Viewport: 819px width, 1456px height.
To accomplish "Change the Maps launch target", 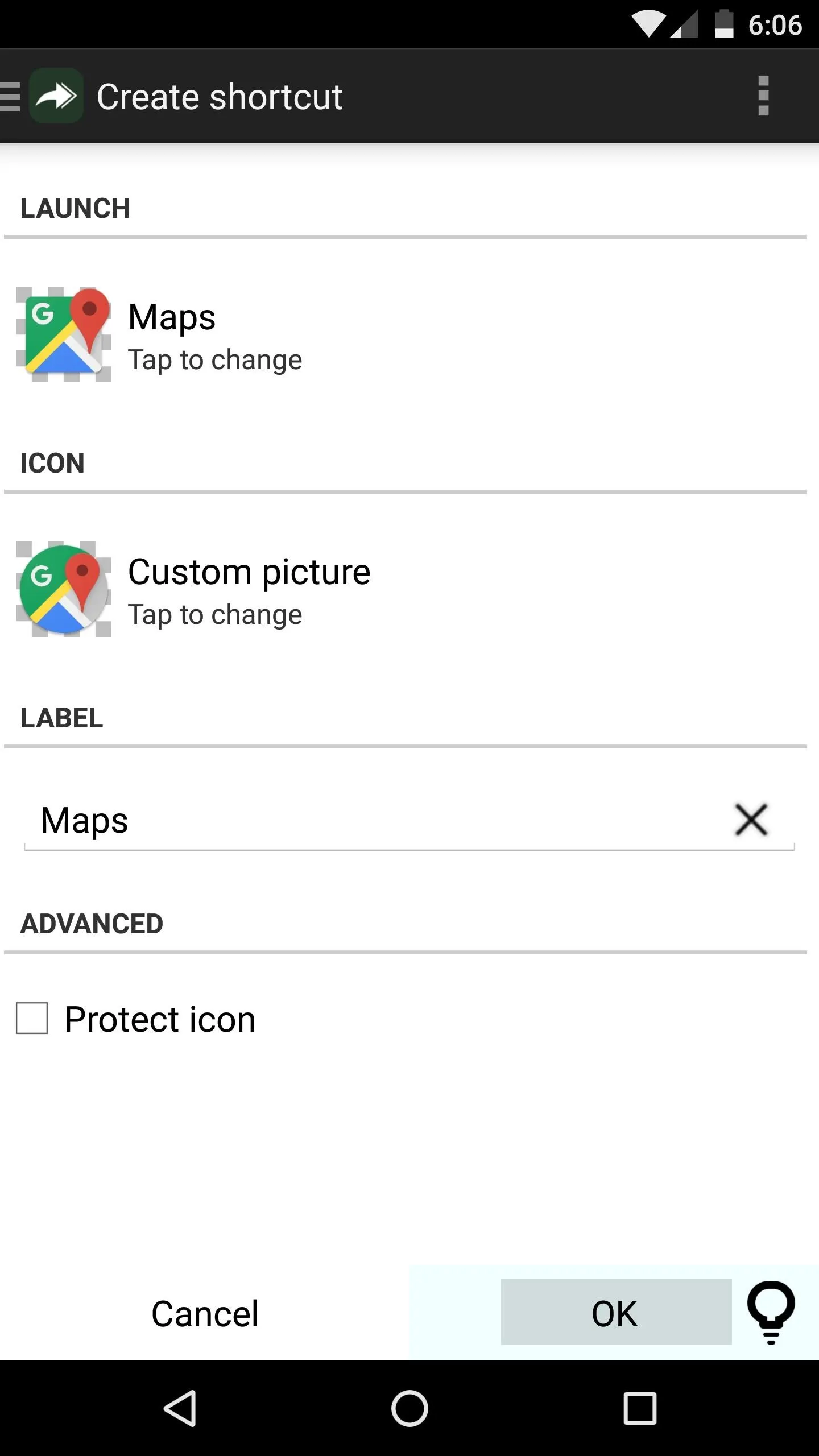I will coord(409,334).
